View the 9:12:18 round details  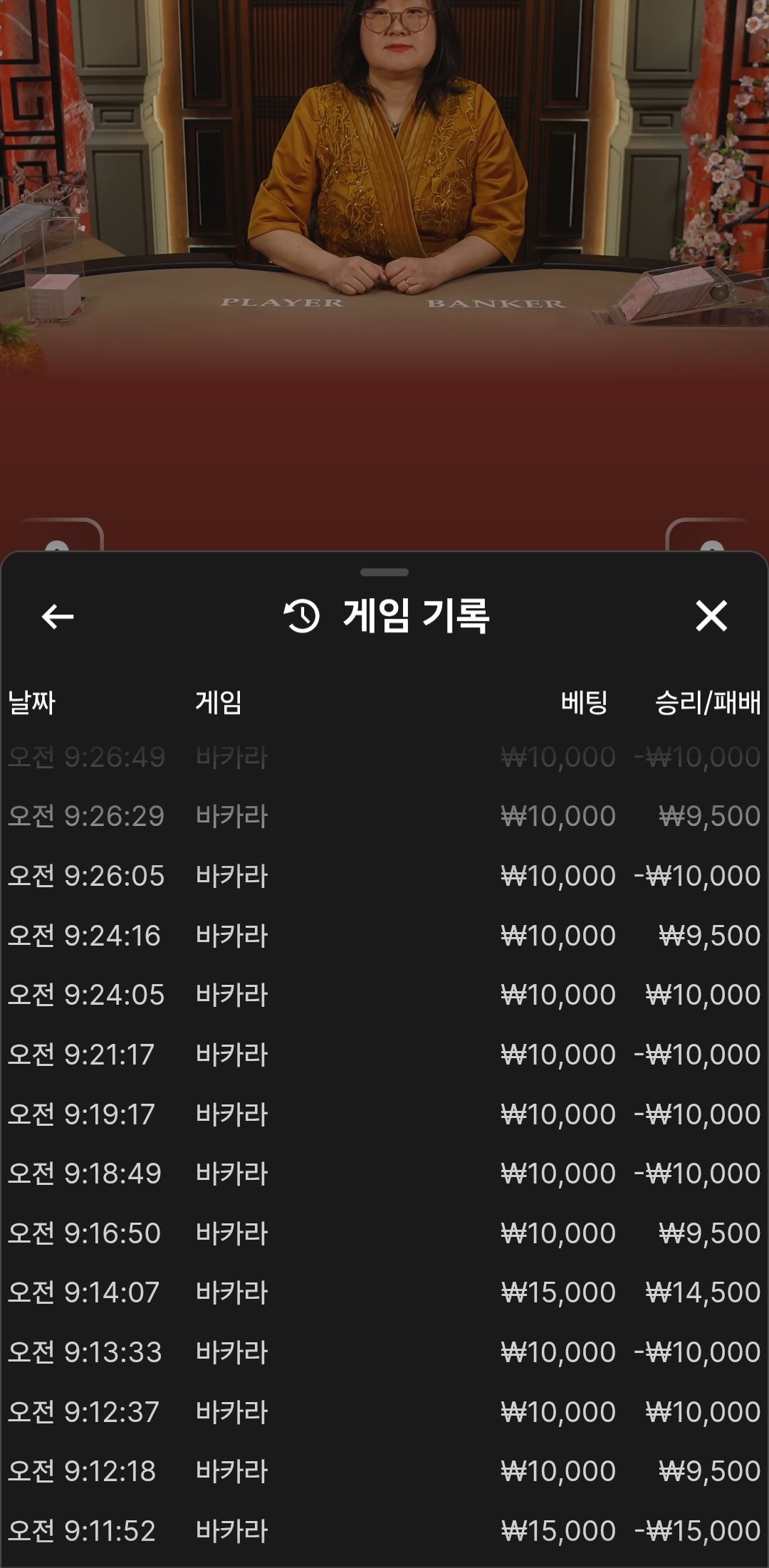[384, 1471]
